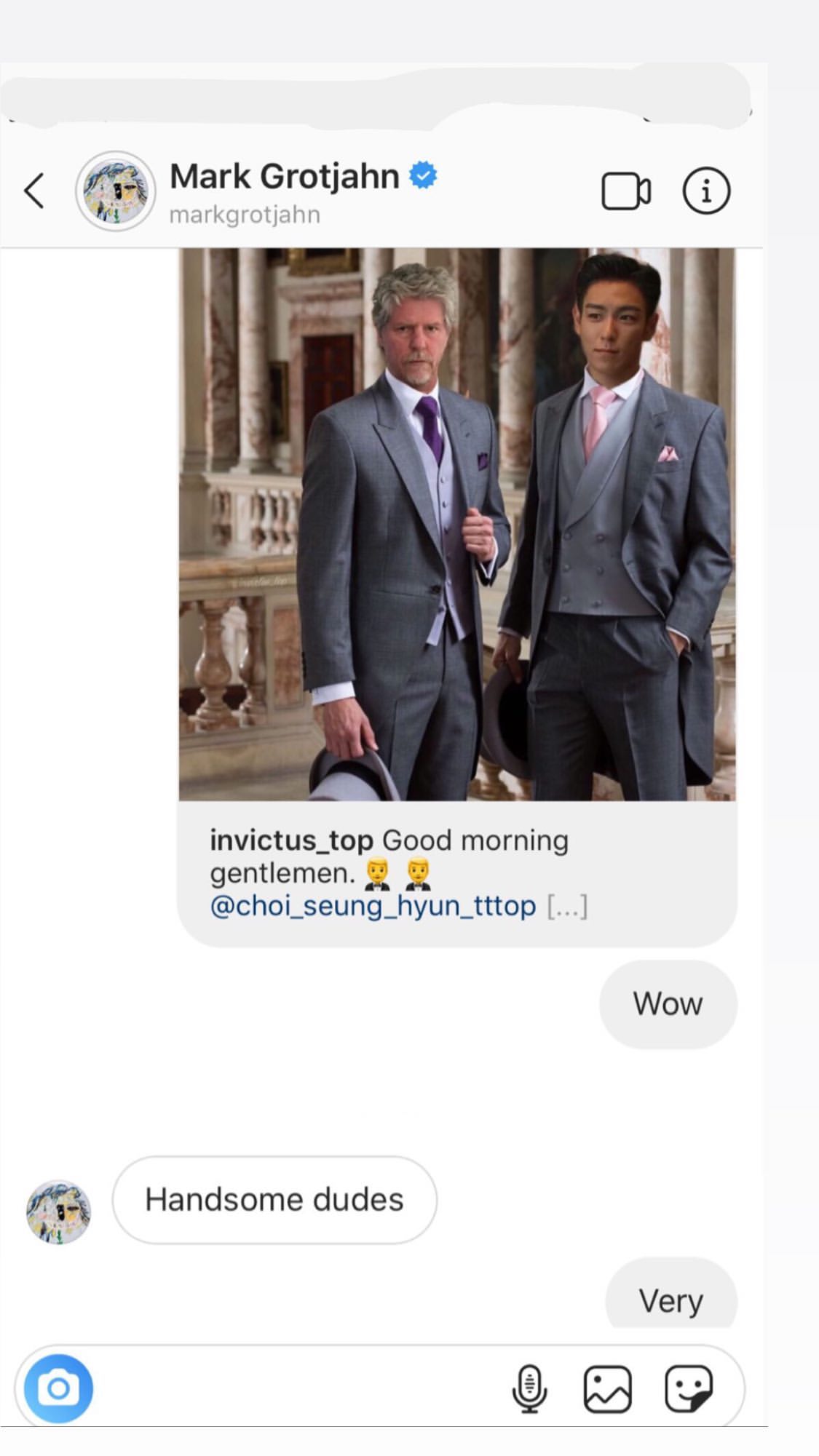The image size is (819, 1456).
Task: Open camera to send a photo
Action: tap(58, 1388)
